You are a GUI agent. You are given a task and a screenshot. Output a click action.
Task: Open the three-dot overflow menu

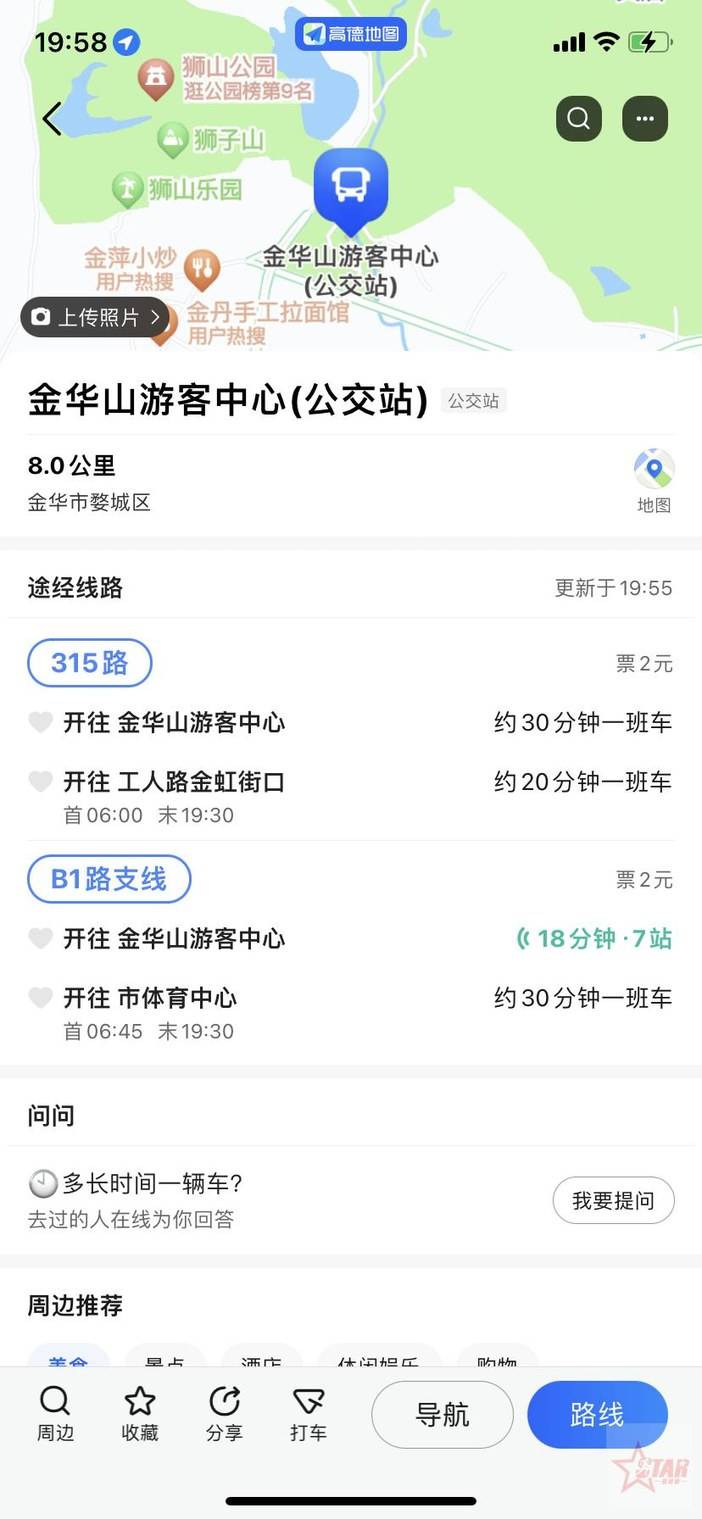pyautogui.click(x=645, y=119)
